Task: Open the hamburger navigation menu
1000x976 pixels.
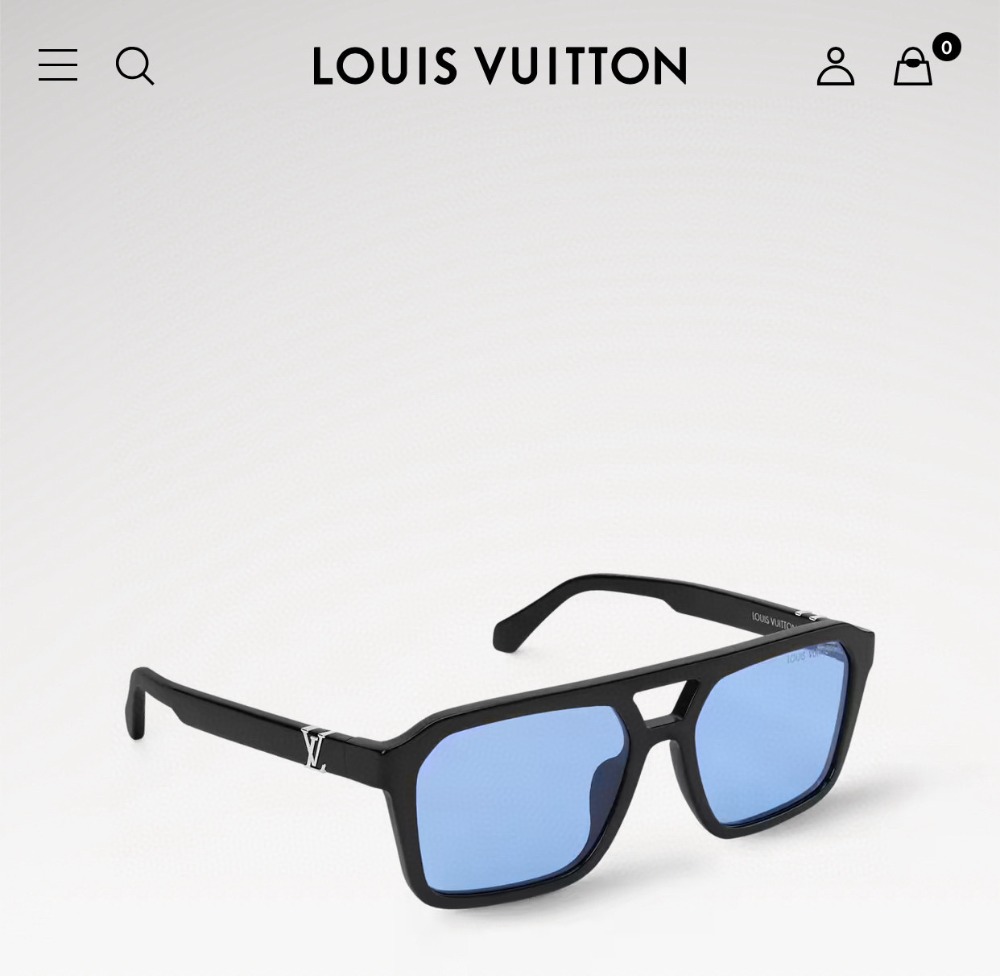Action: 58,66
